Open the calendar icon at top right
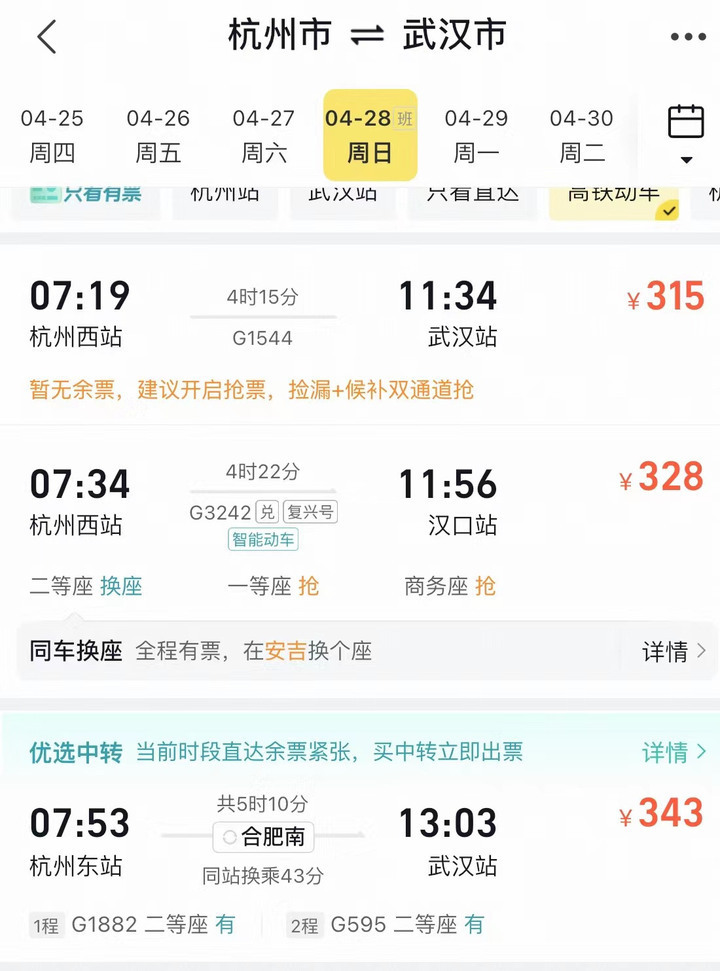720x971 pixels. tap(684, 122)
